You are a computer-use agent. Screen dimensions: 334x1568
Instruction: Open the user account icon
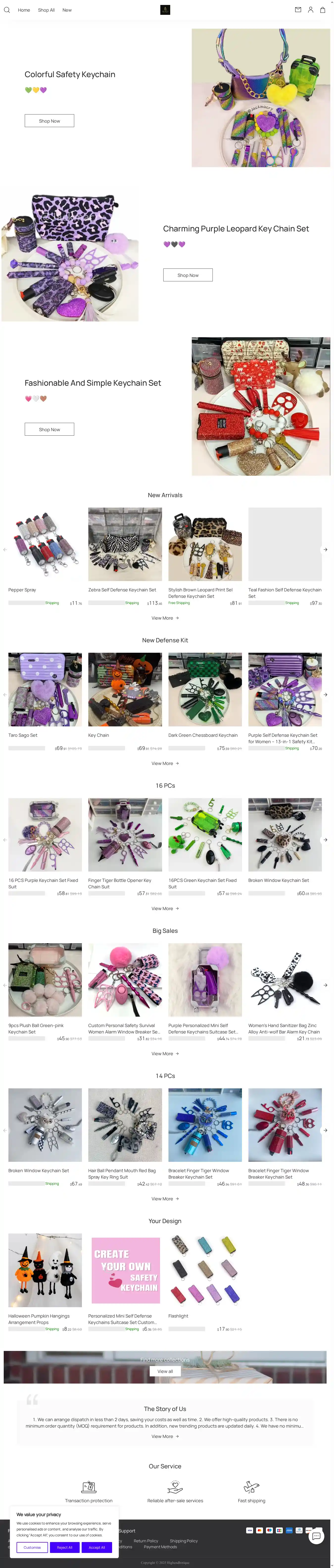310,10
